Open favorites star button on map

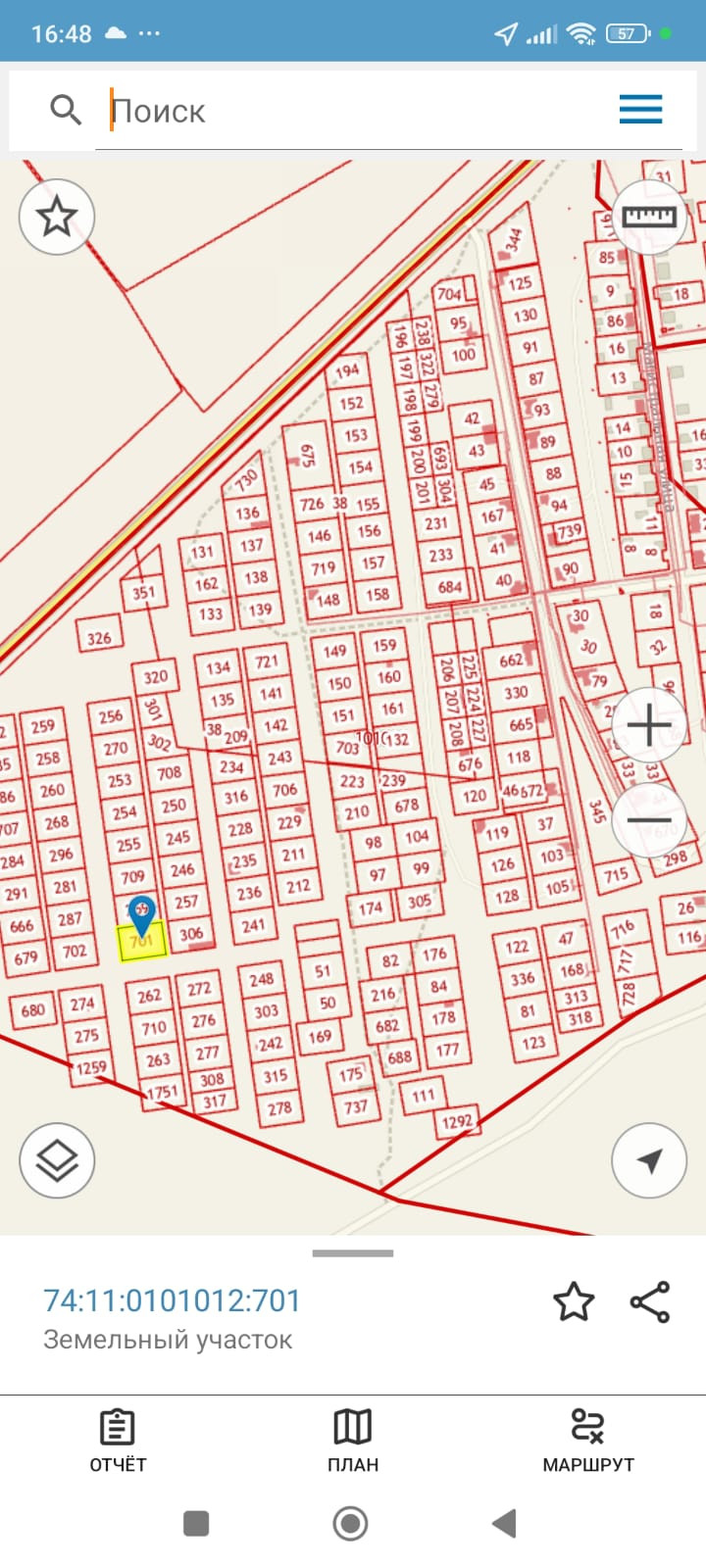[57, 217]
